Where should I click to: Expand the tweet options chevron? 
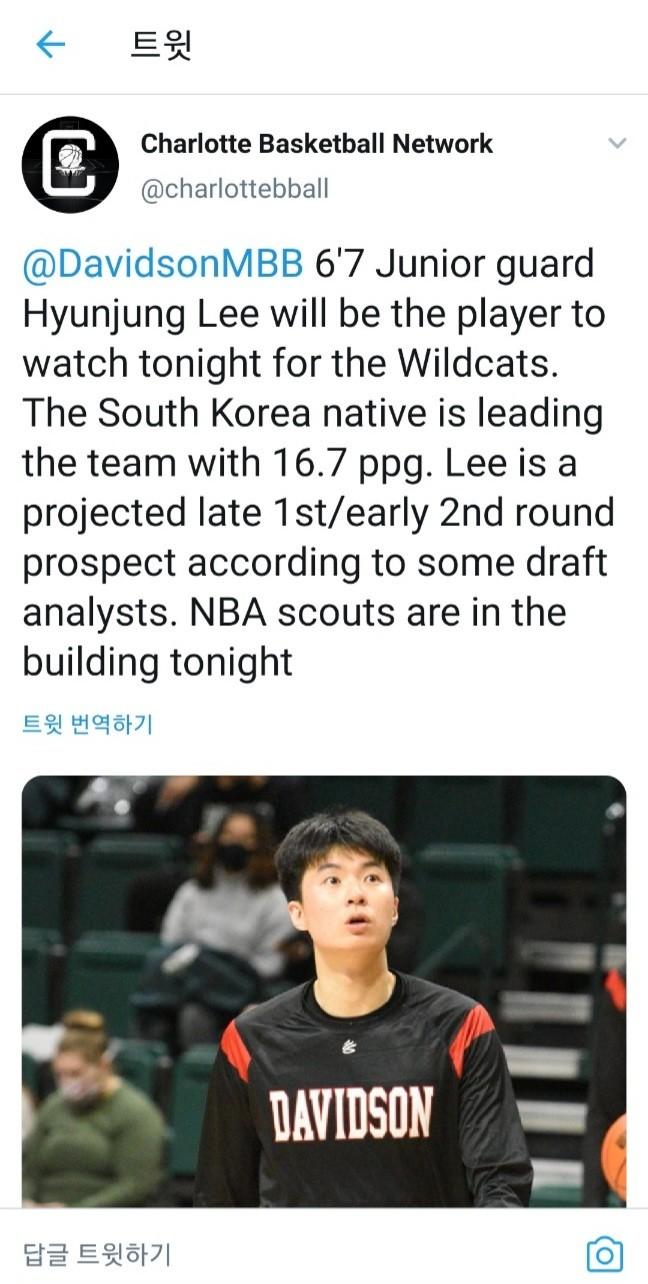pyautogui.click(x=617, y=144)
